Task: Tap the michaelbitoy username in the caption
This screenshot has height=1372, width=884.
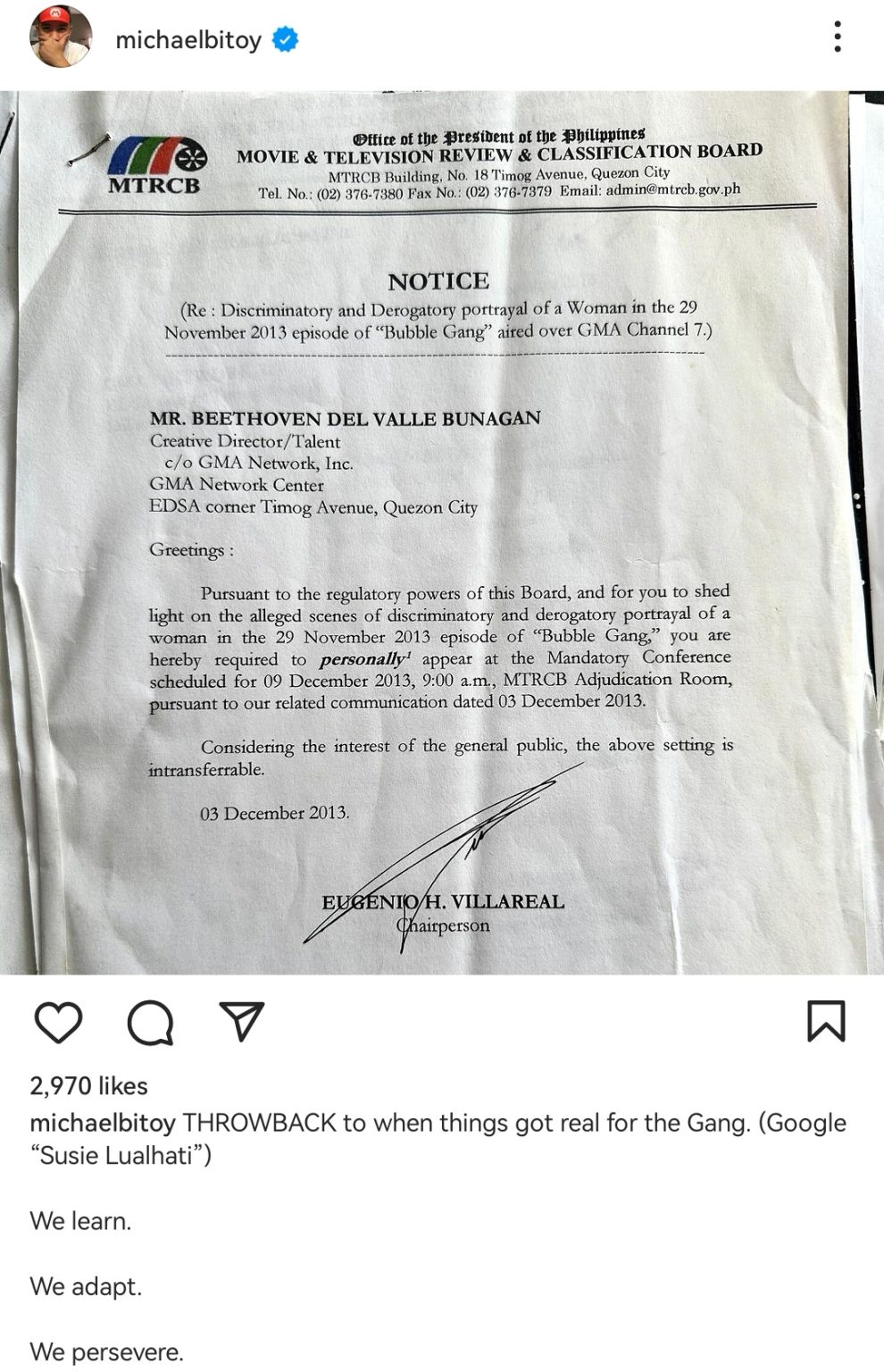Action: (103, 1123)
